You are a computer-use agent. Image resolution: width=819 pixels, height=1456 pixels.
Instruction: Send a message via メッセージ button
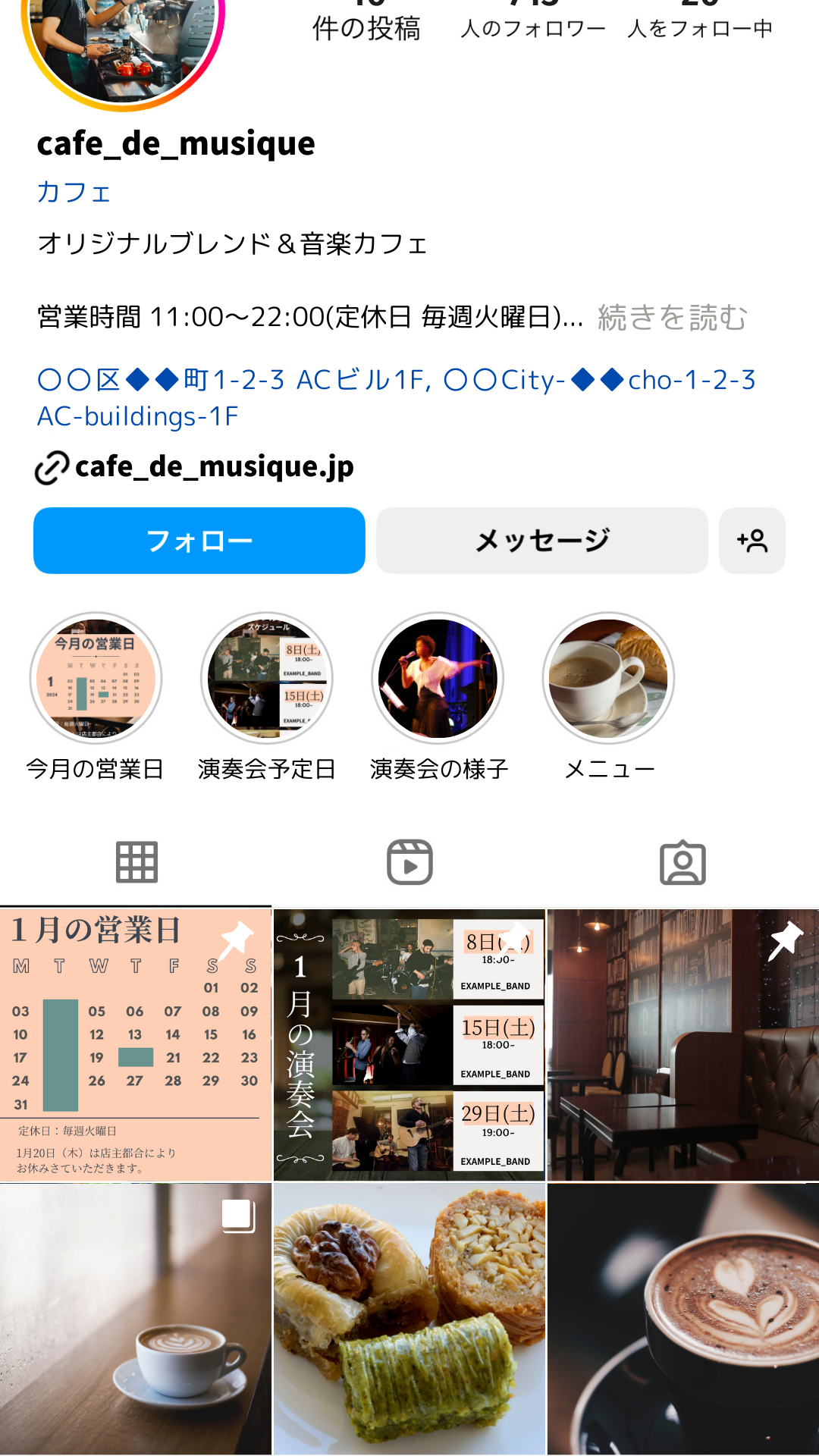(542, 541)
